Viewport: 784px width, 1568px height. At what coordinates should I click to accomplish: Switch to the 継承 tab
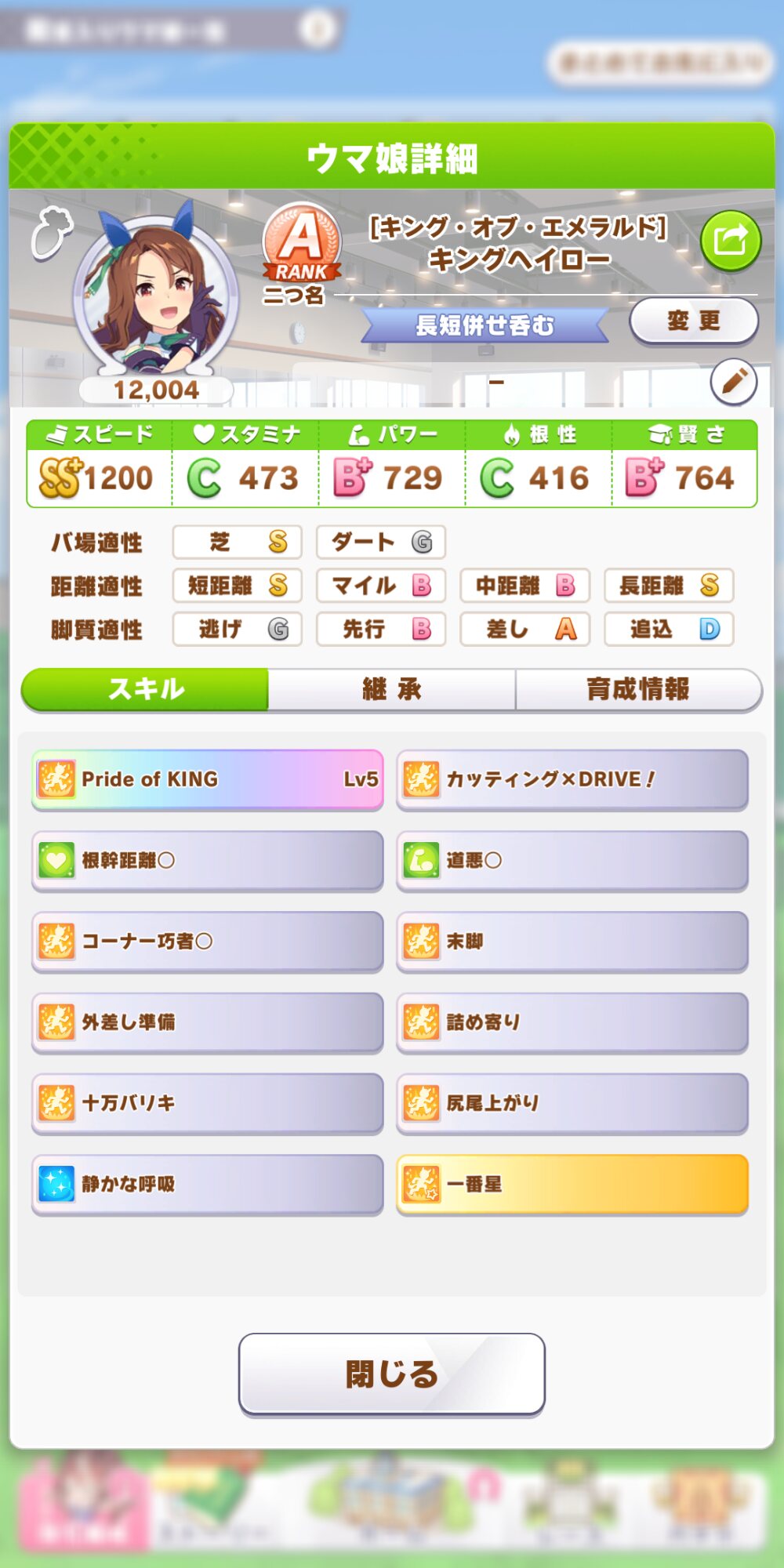[391, 689]
